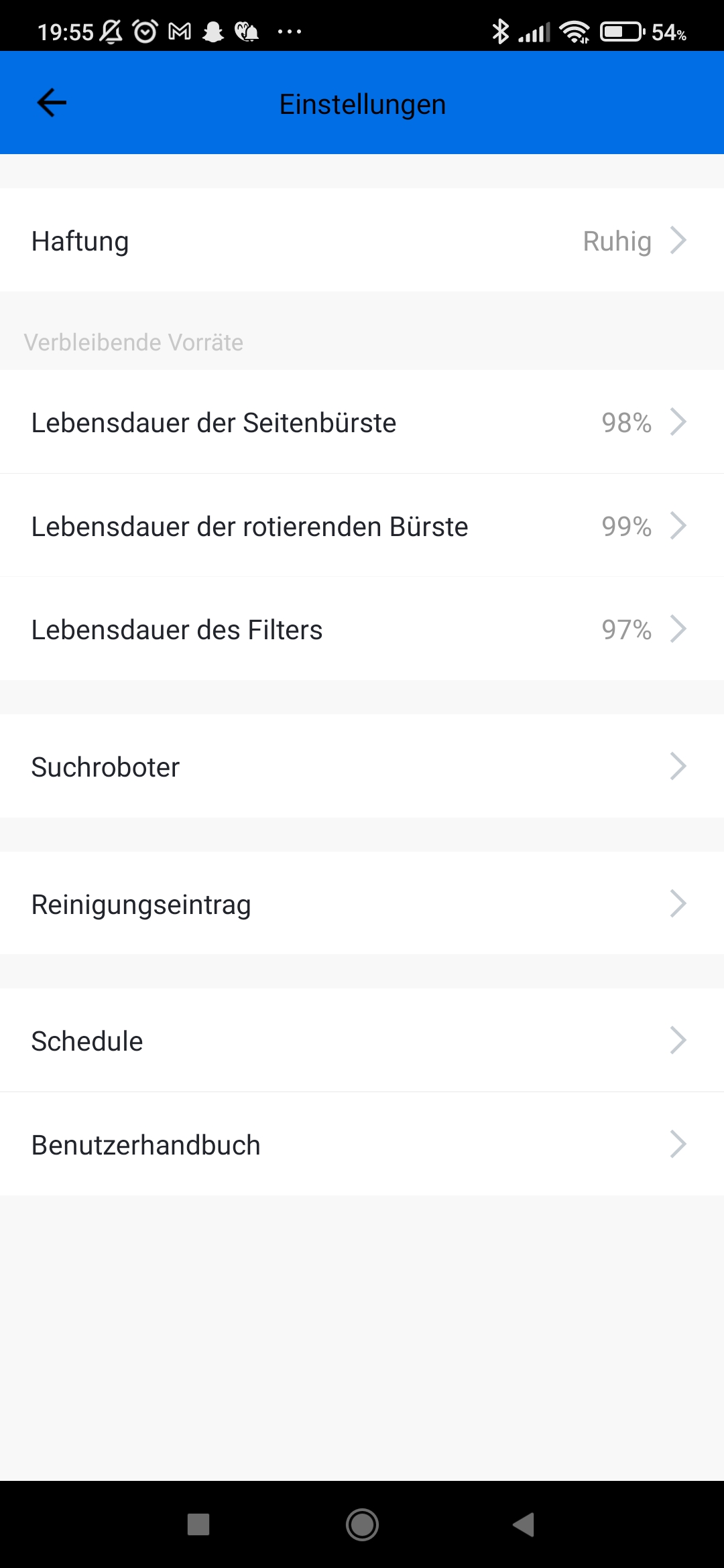Open recent apps from navigation bar
Viewport: 724px width, 1568px height.
(198, 1524)
